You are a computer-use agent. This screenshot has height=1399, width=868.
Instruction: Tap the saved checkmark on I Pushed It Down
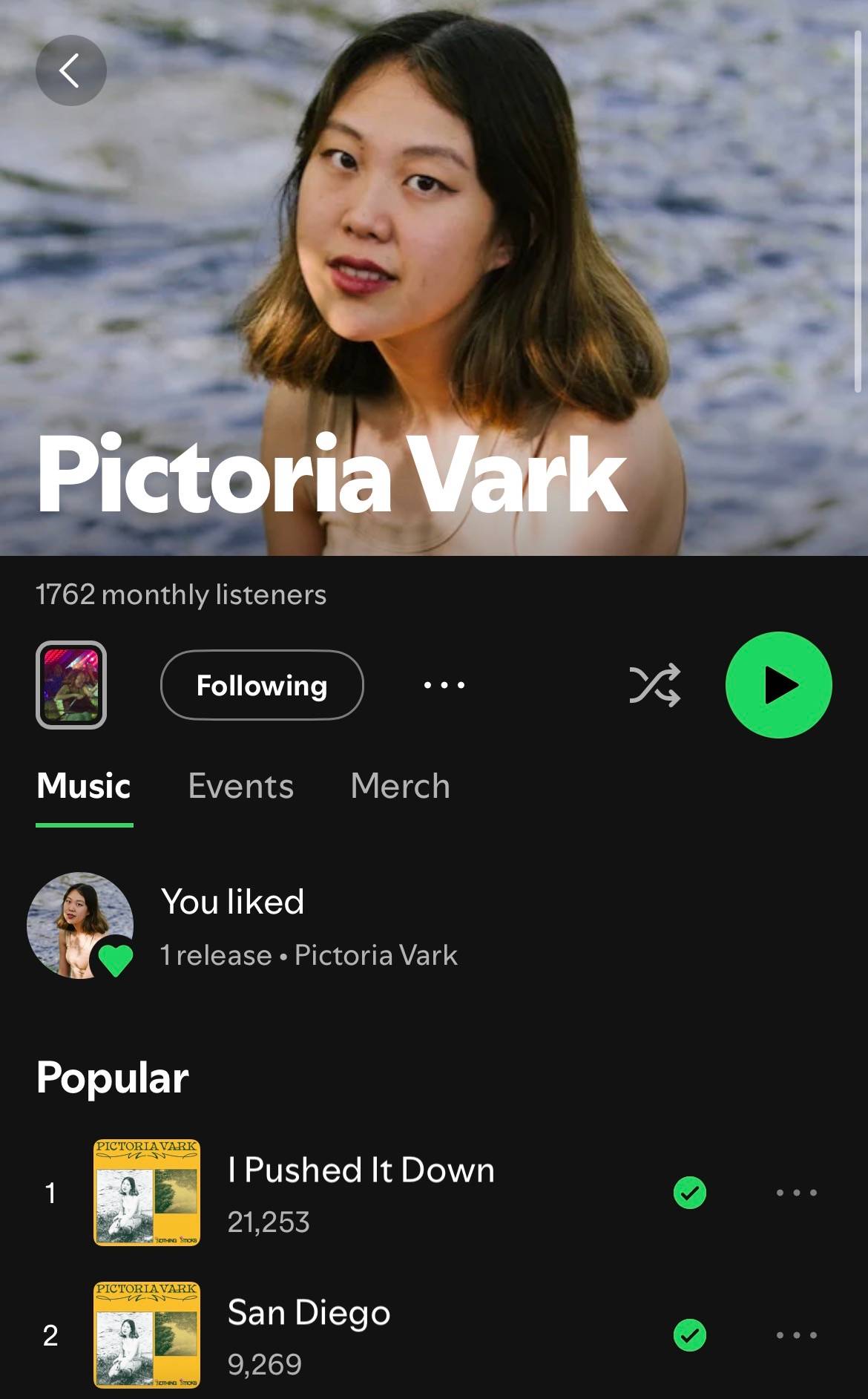689,1193
